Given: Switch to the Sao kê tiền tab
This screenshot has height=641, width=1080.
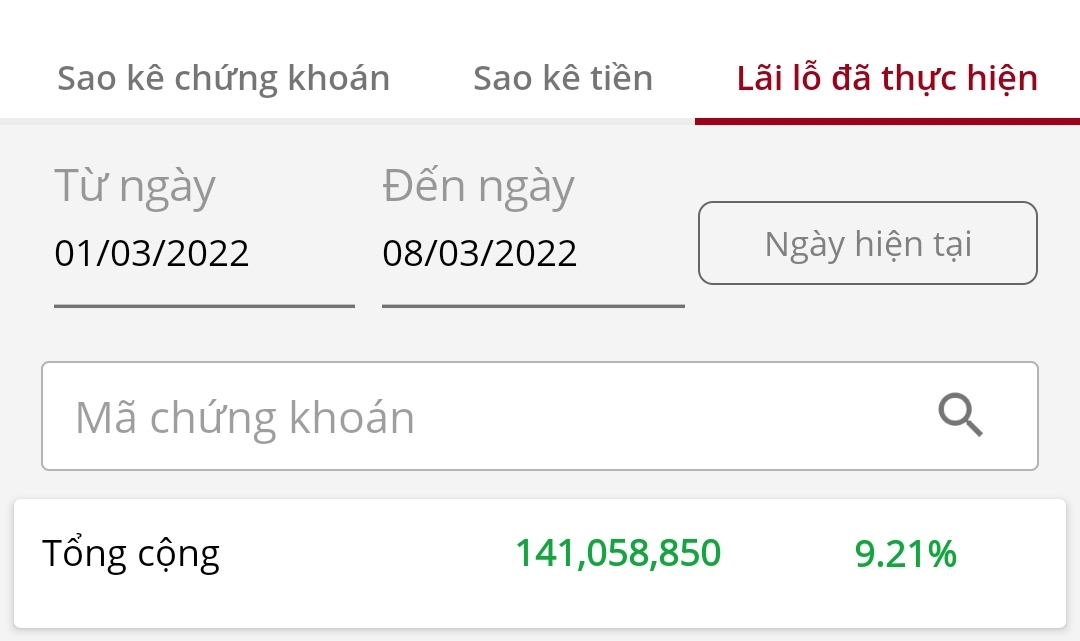Looking at the screenshot, I should click(x=563, y=78).
